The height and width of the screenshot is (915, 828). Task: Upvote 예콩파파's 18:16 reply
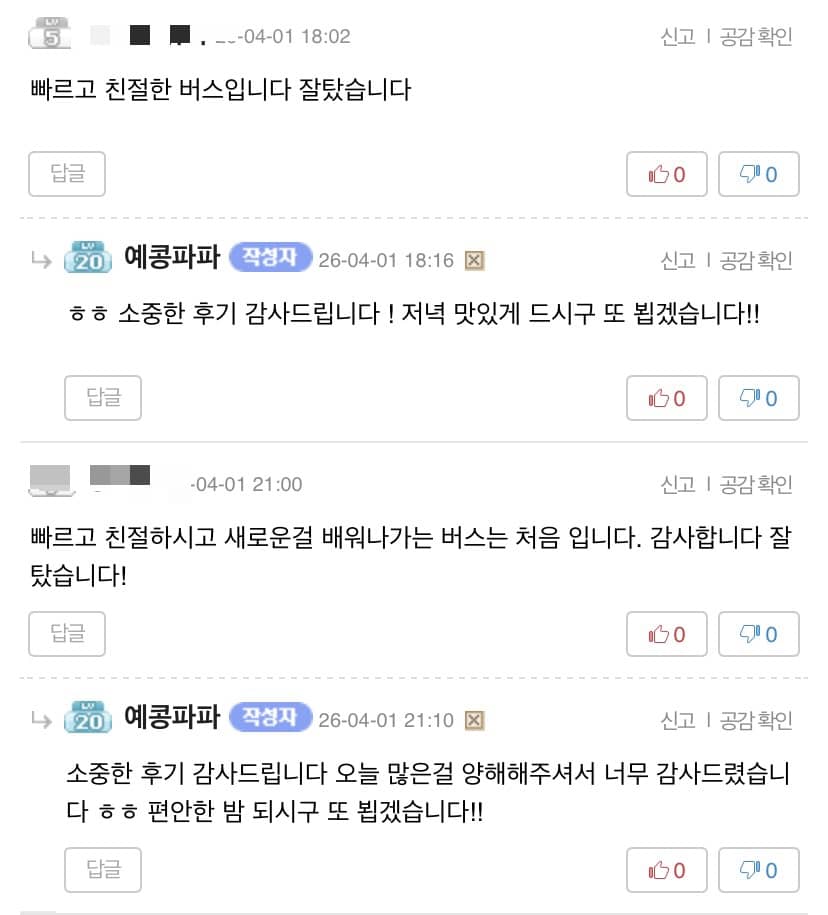(x=666, y=399)
